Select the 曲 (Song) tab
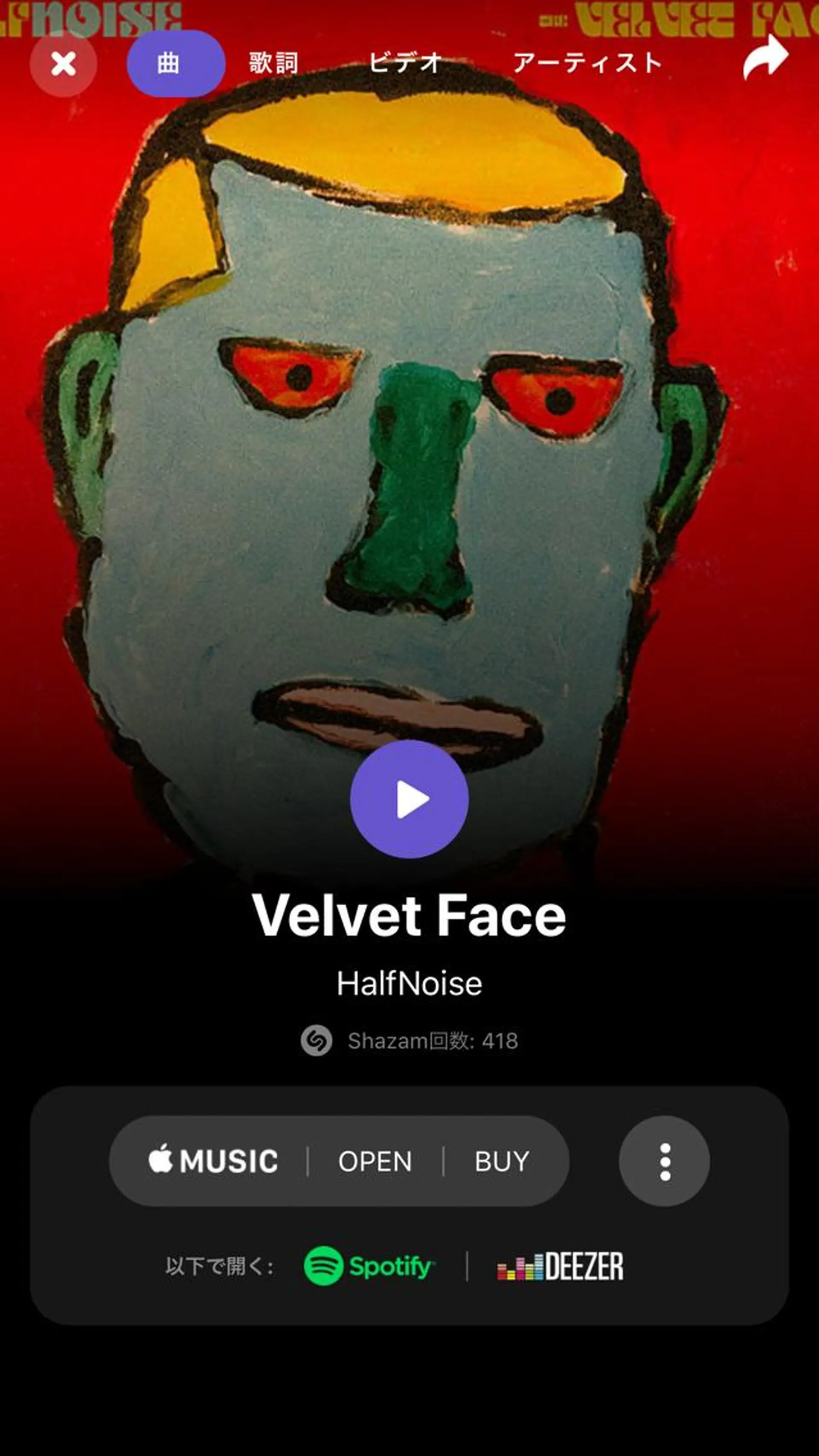 (x=175, y=63)
